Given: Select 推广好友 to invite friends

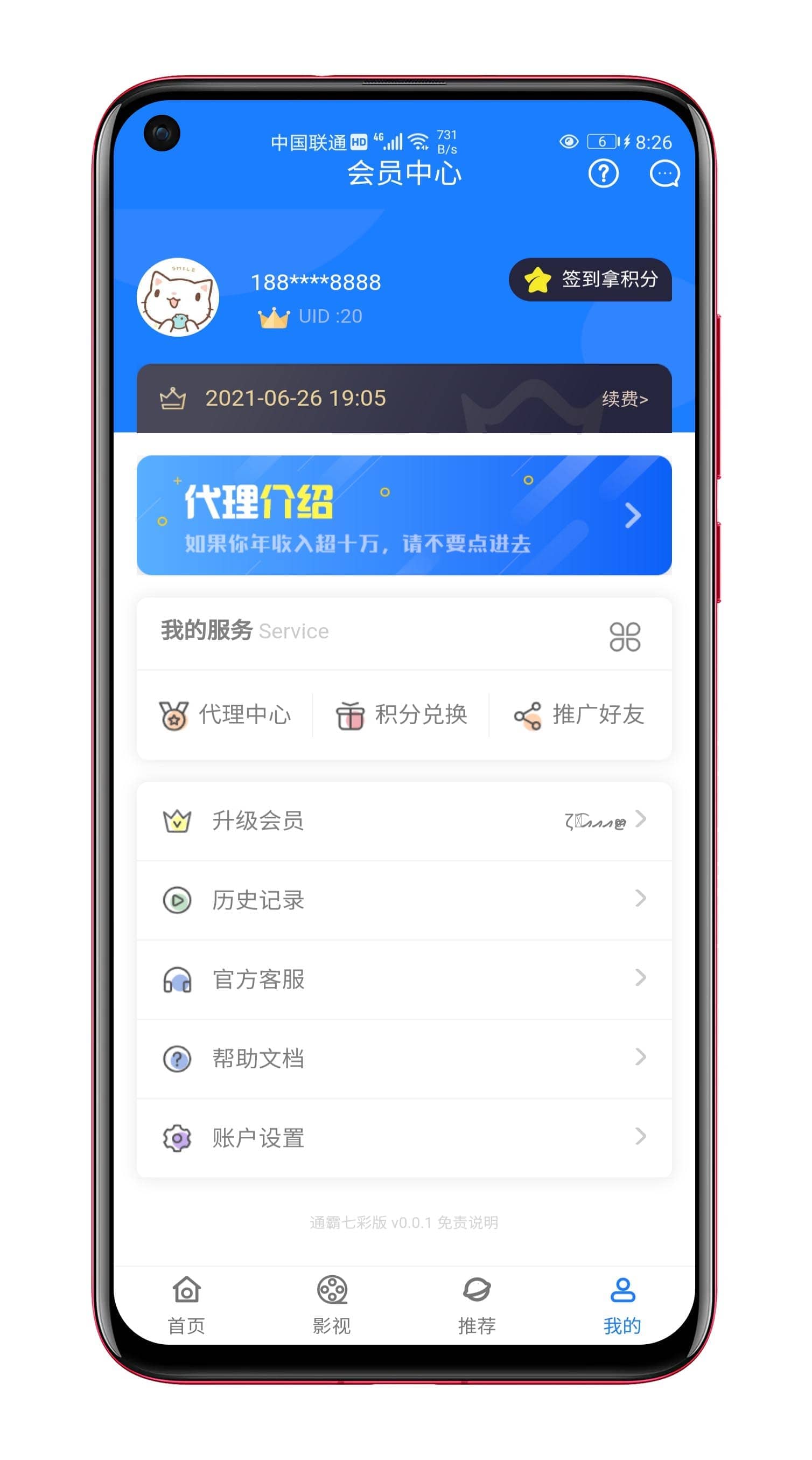Looking at the screenshot, I should pos(579,715).
